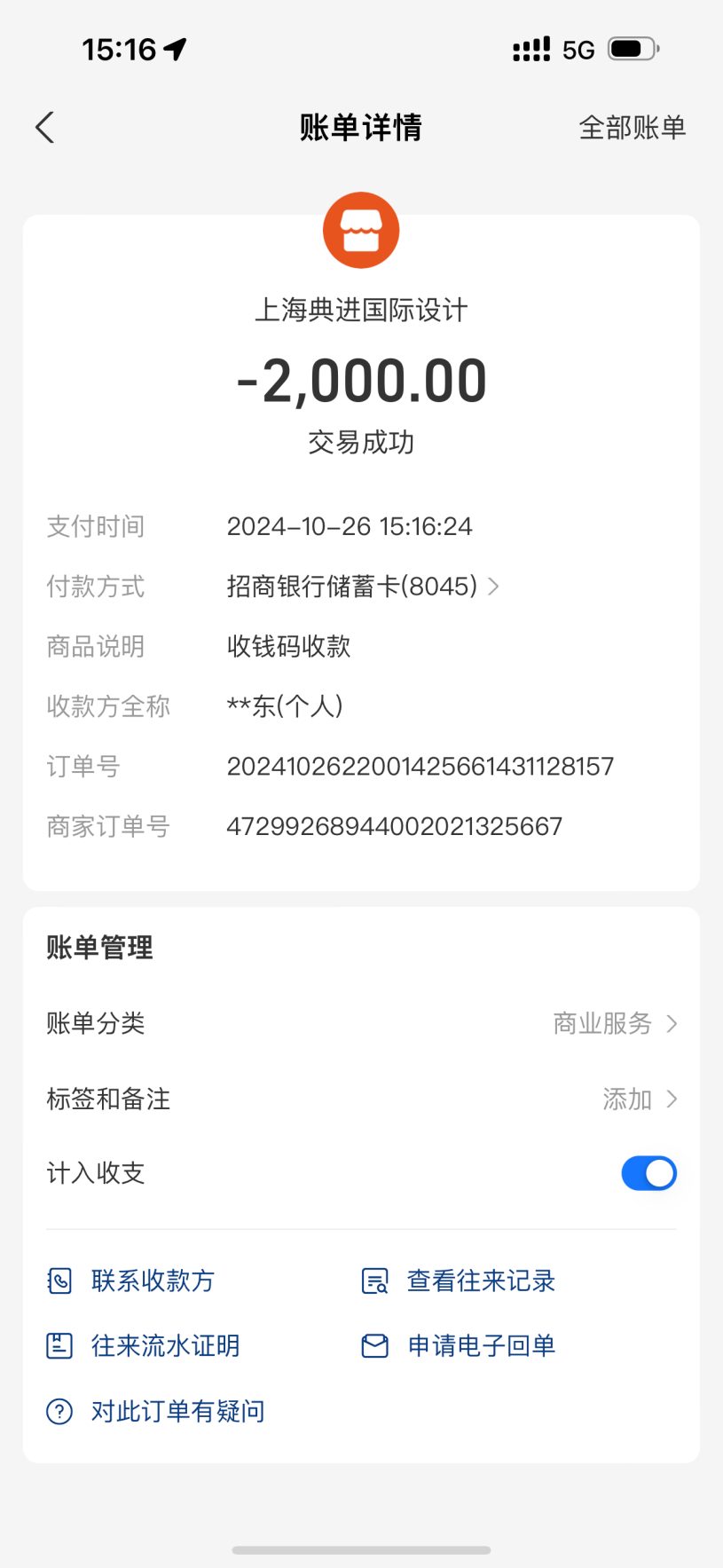This screenshot has height=1568, width=723.
Task: Open the 招商银行储蓄卡(8045) payment method row
Action: pos(362,587)
